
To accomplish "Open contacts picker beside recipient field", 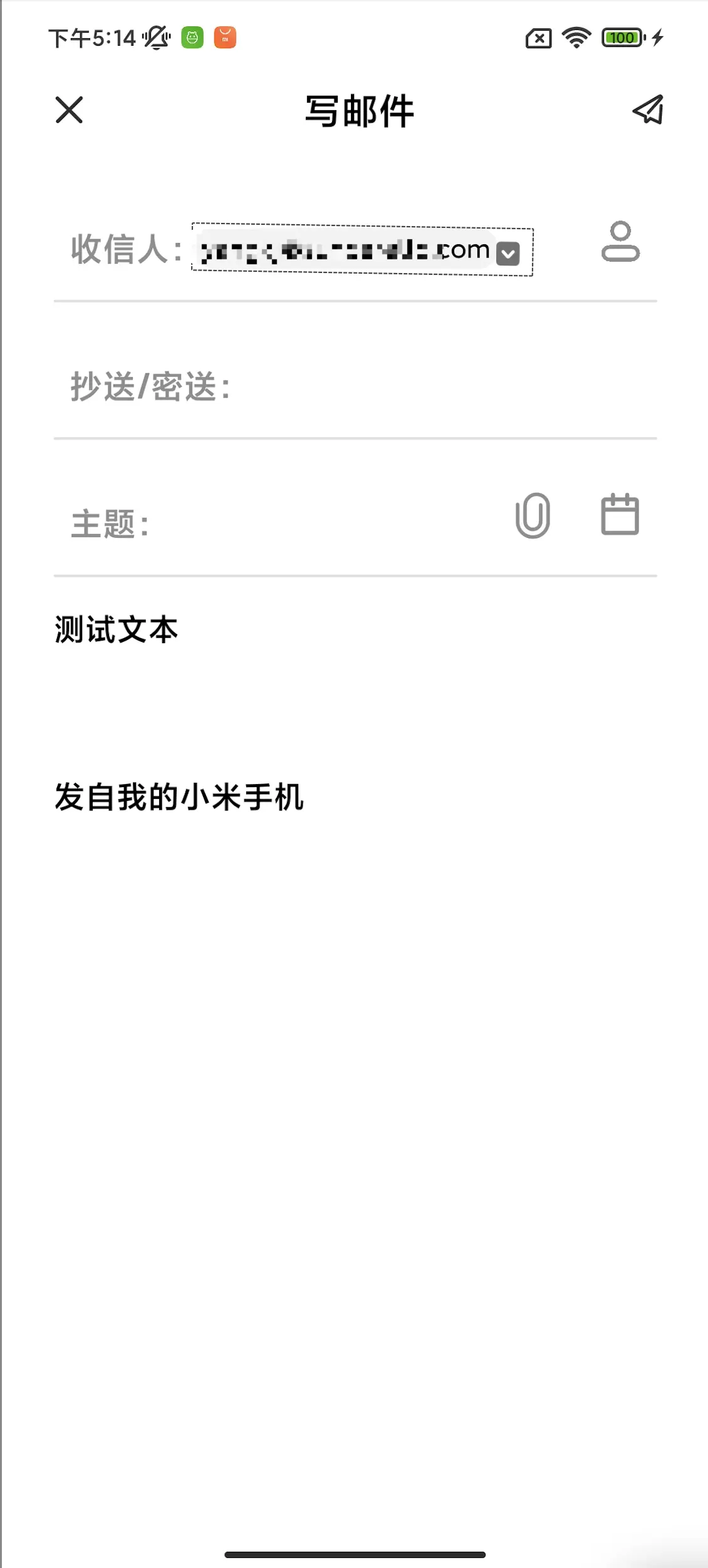I will coord(620,241).
